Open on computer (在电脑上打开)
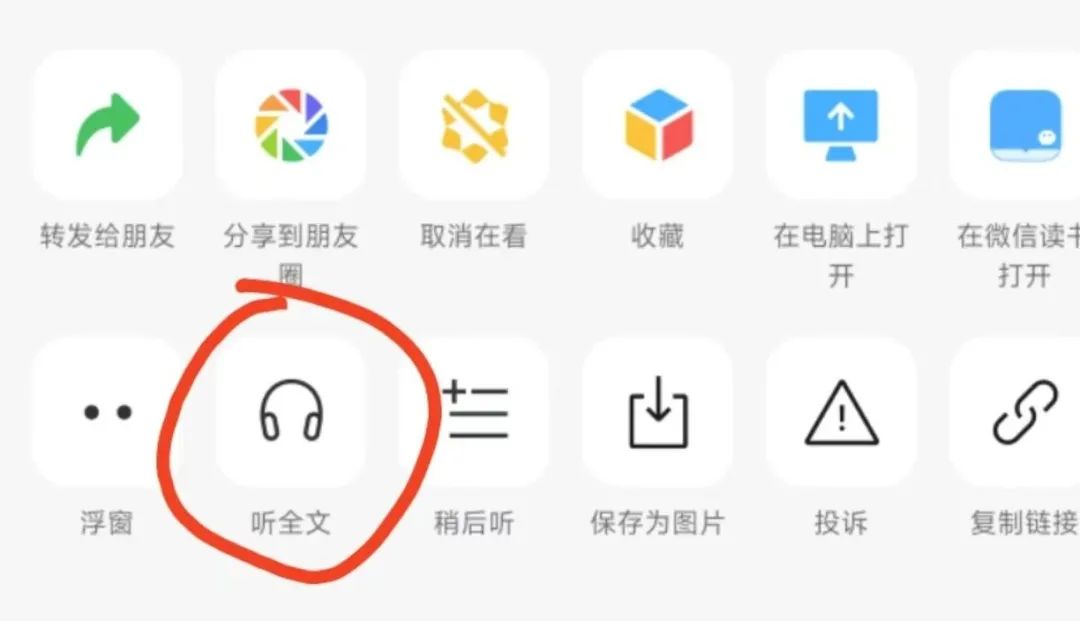Viewport: 1080px width, 621px height. [841, 125]
